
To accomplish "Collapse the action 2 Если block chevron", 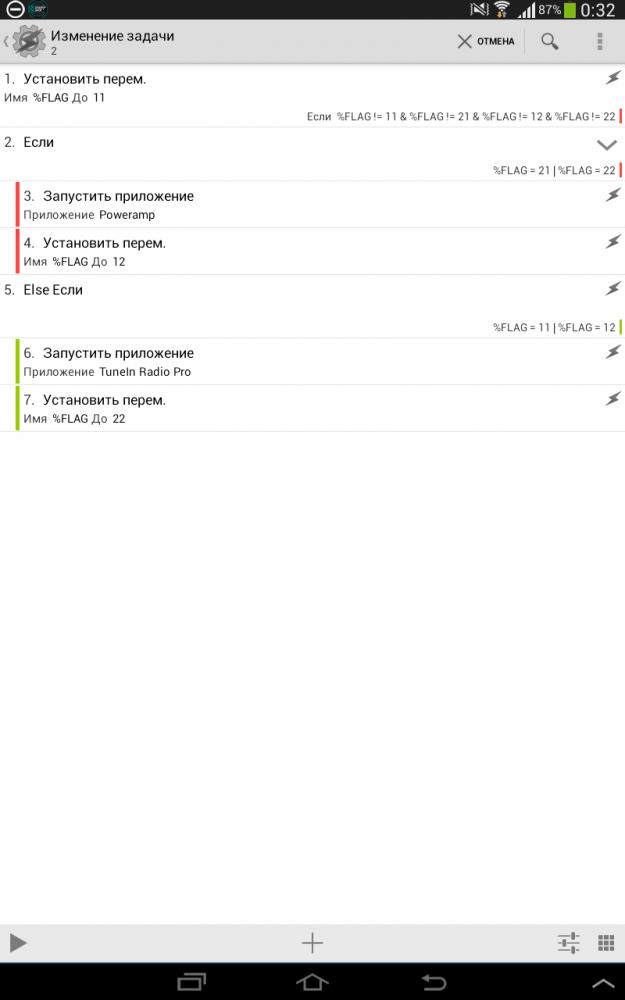I will (607, 145).
